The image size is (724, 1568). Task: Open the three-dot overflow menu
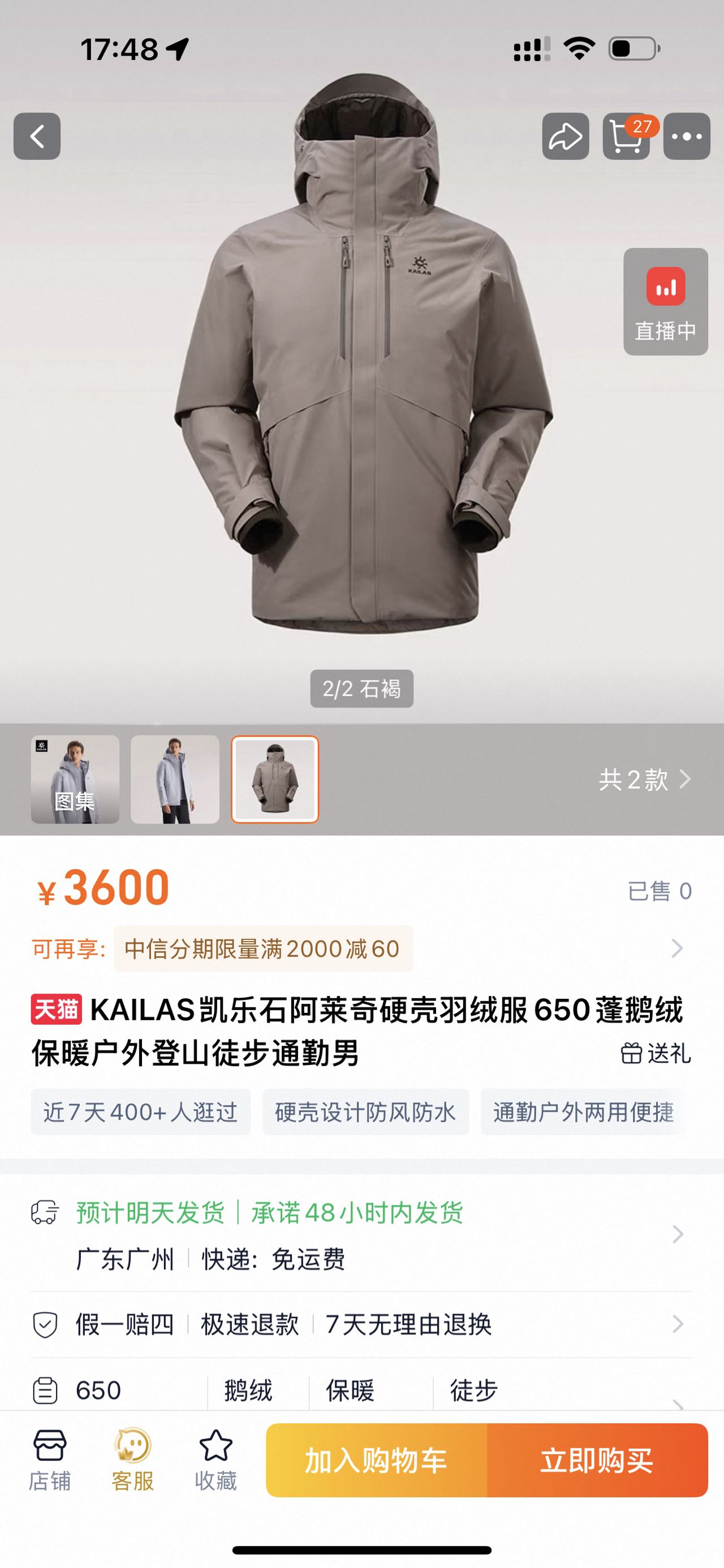(686, 136)
